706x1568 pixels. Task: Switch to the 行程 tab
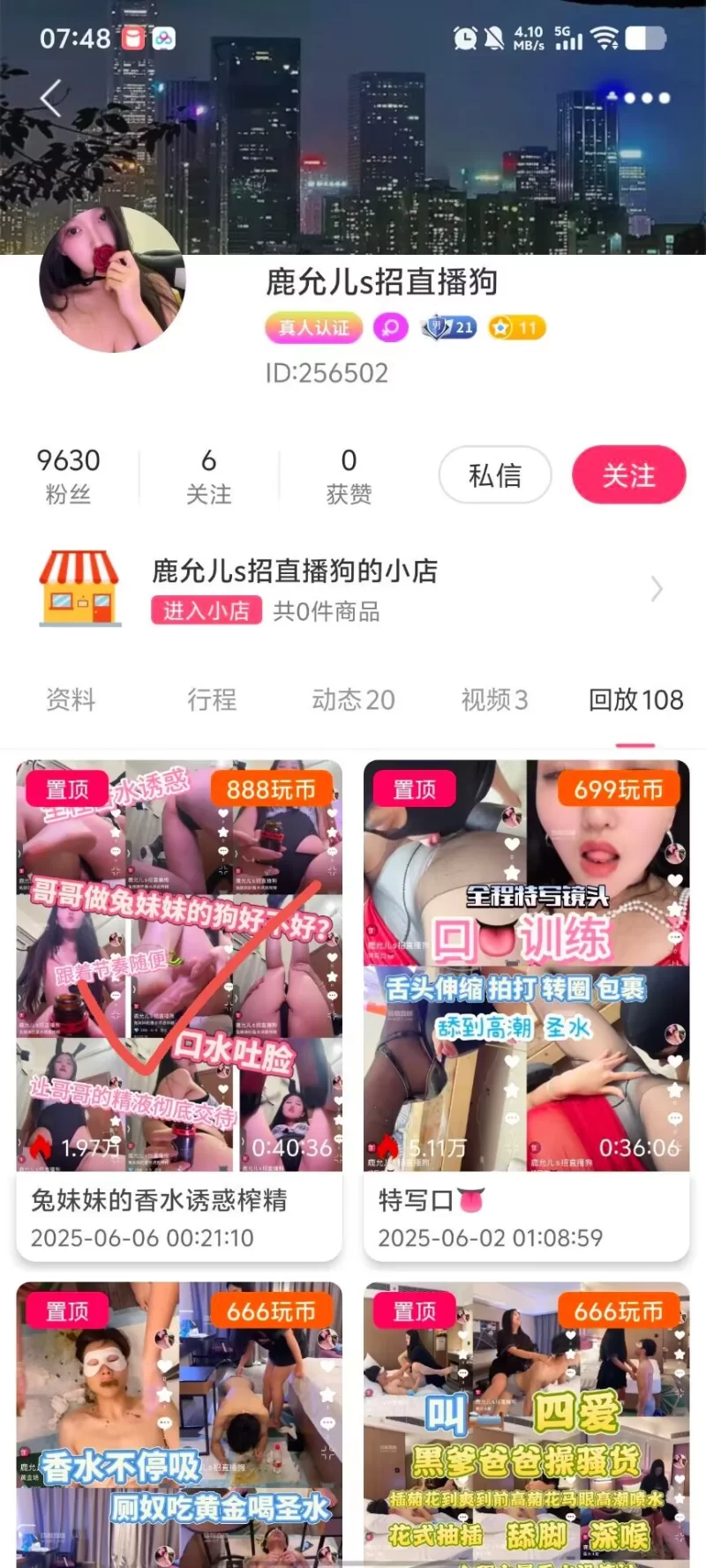[212, 699]
